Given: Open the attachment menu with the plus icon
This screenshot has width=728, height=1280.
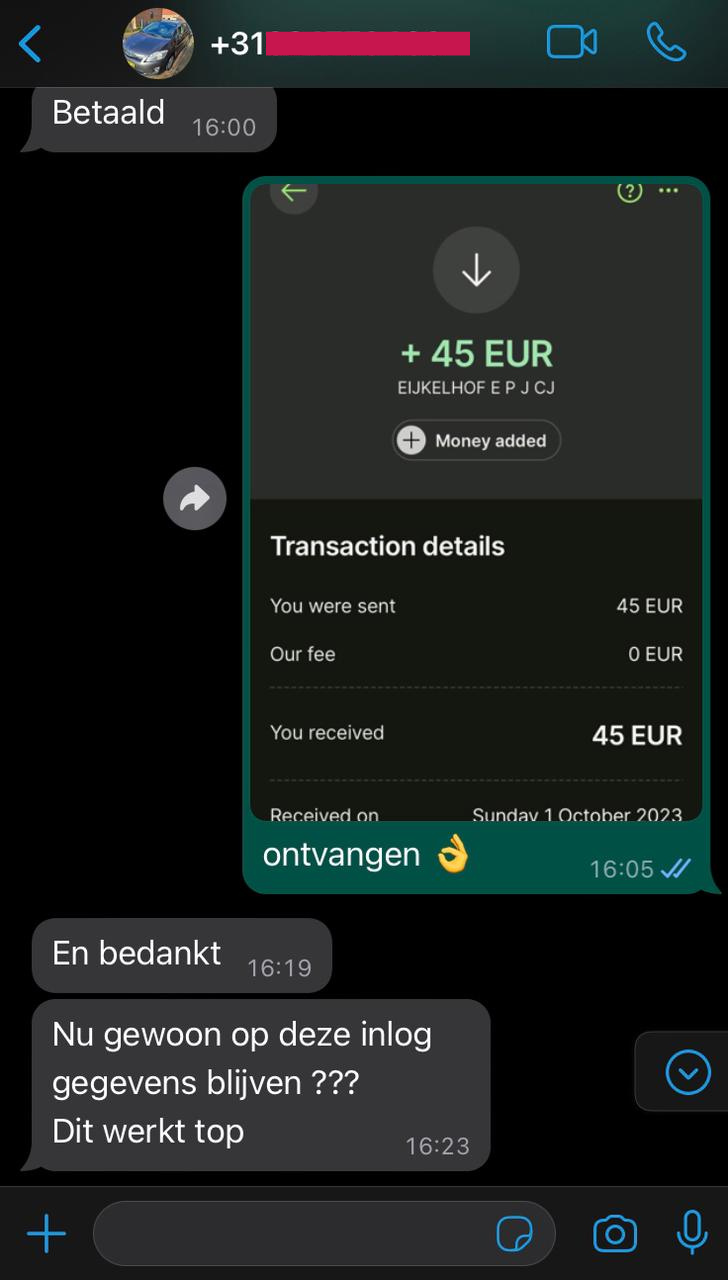Looking at the screenshot, I should (x=46, y=1233).
